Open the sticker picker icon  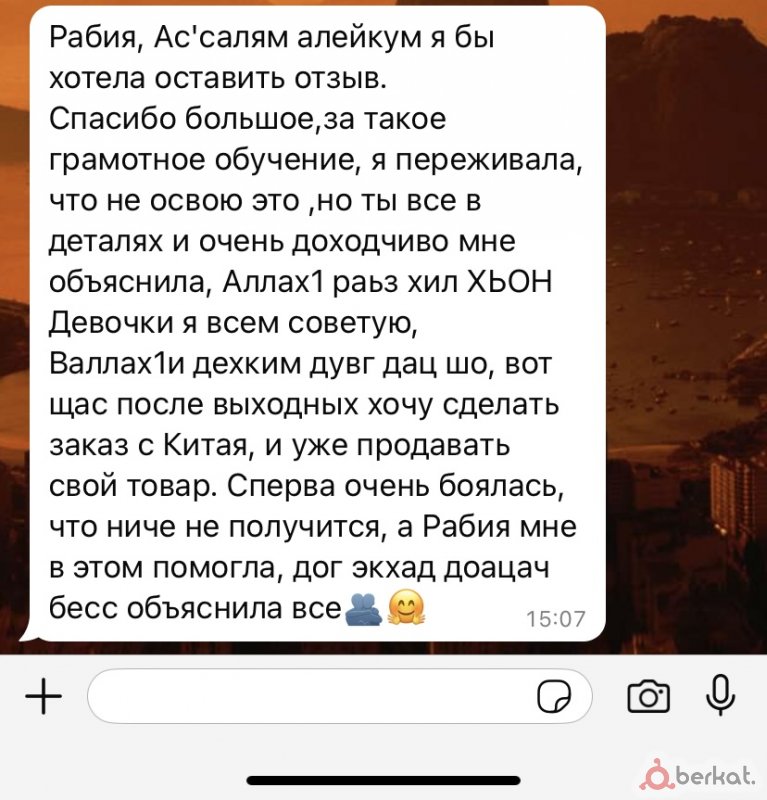pyautogui.click(x=553, y=697)
